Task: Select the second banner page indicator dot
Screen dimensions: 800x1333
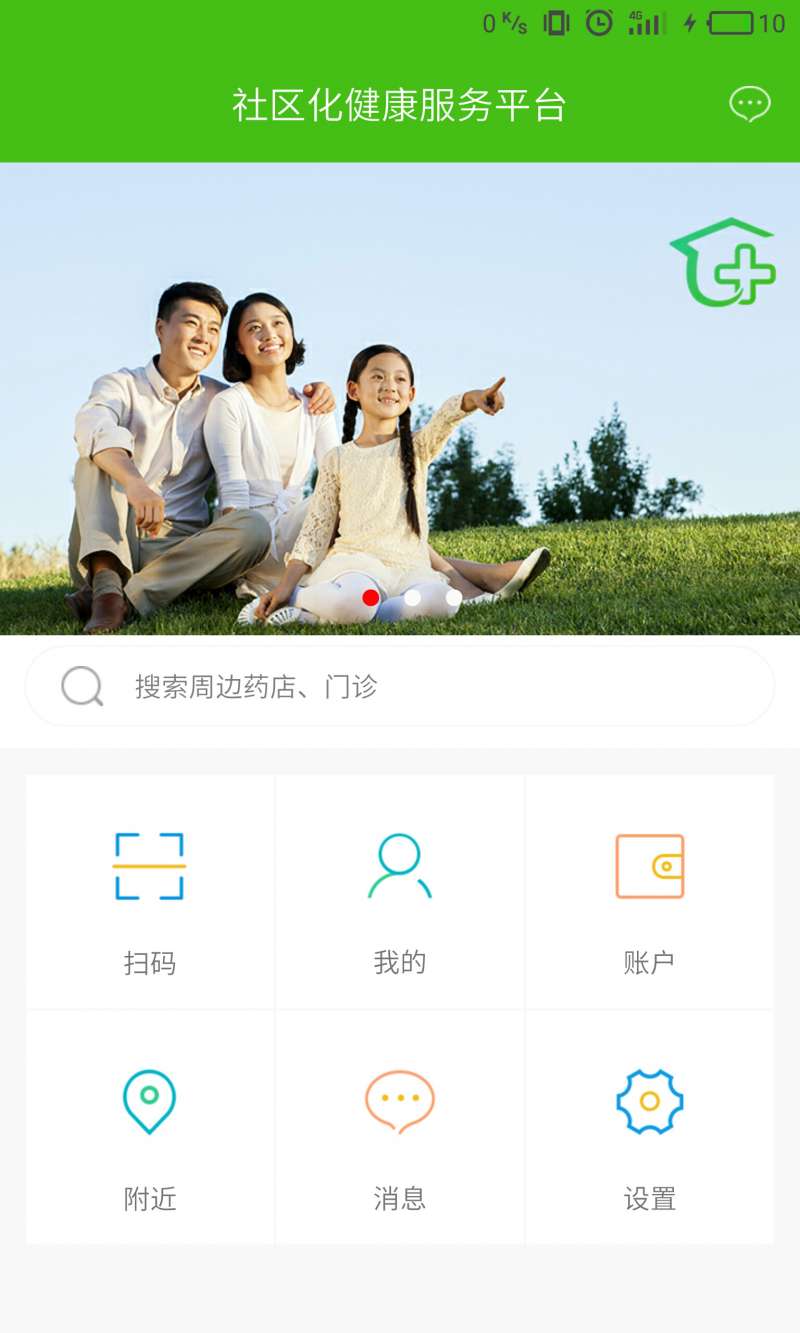Action: pyautogui.click(x=412, y=597)
